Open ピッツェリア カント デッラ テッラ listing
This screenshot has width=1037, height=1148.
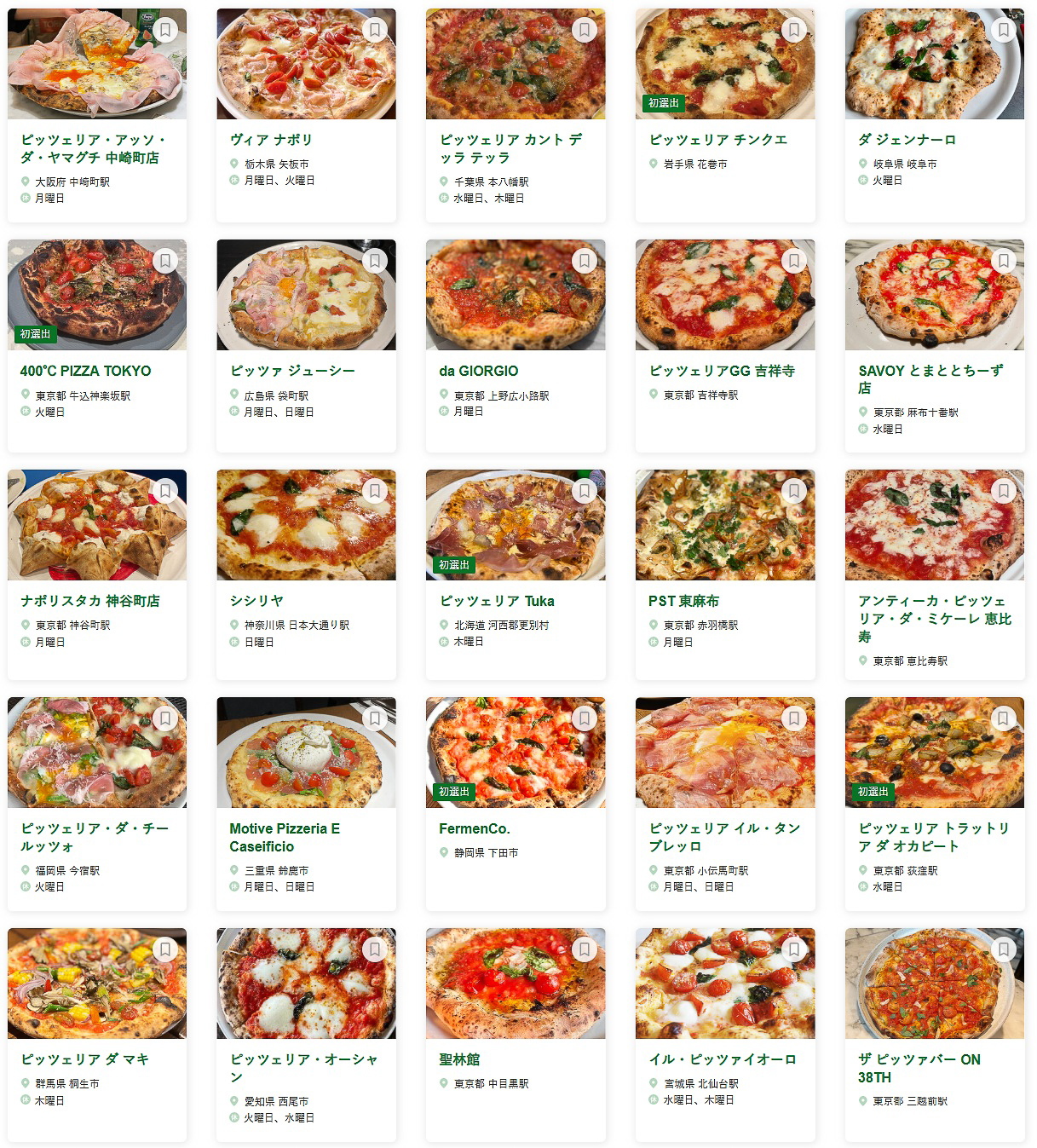coord(510,148)
